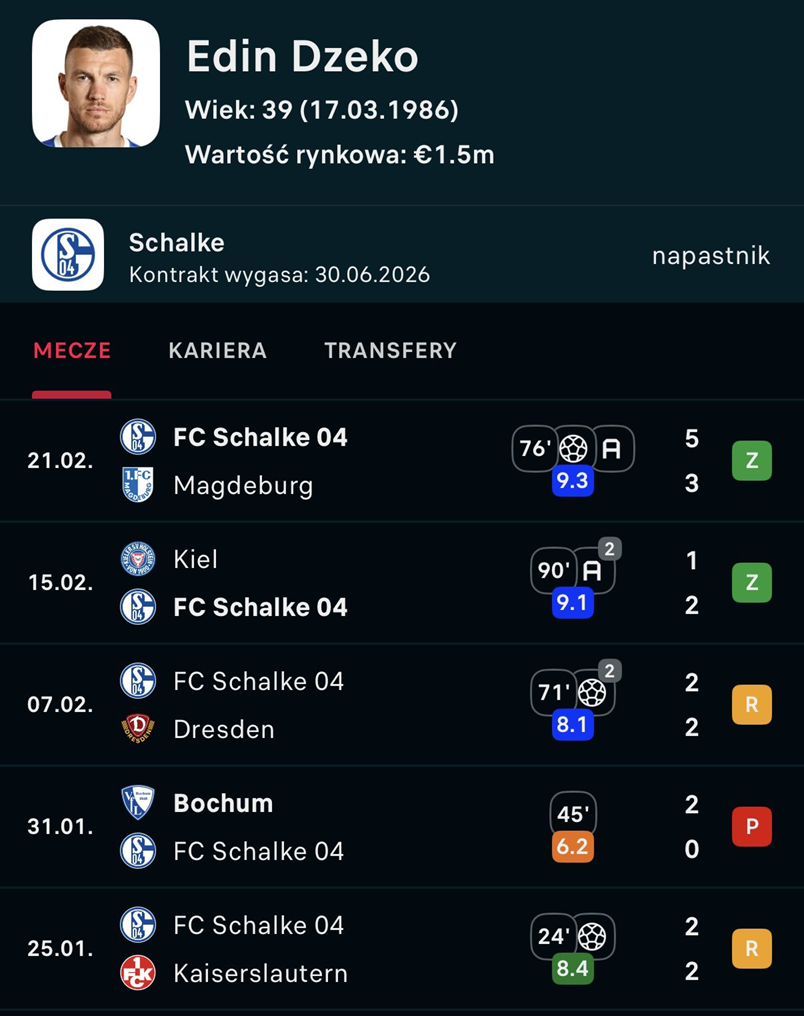Open Edin Dzeko's profile photo
Image resolution: width=804 pixels, height=1016 pixels.
coord(96,83)
